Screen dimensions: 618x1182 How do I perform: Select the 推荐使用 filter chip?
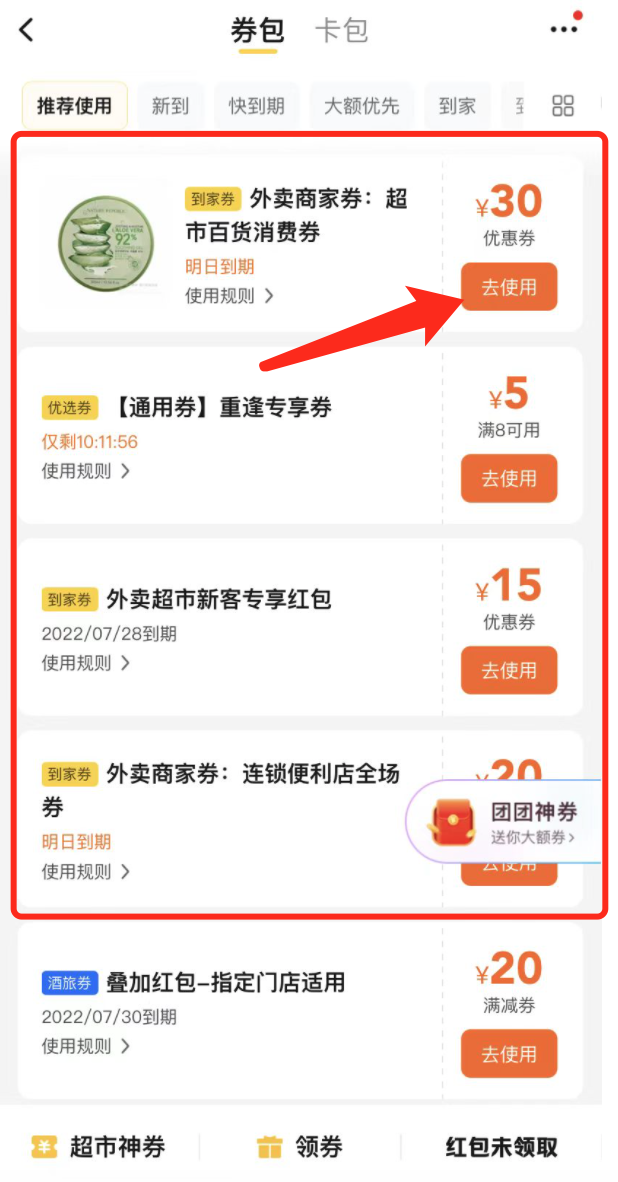pyautogui.click(x=75, y=106)
